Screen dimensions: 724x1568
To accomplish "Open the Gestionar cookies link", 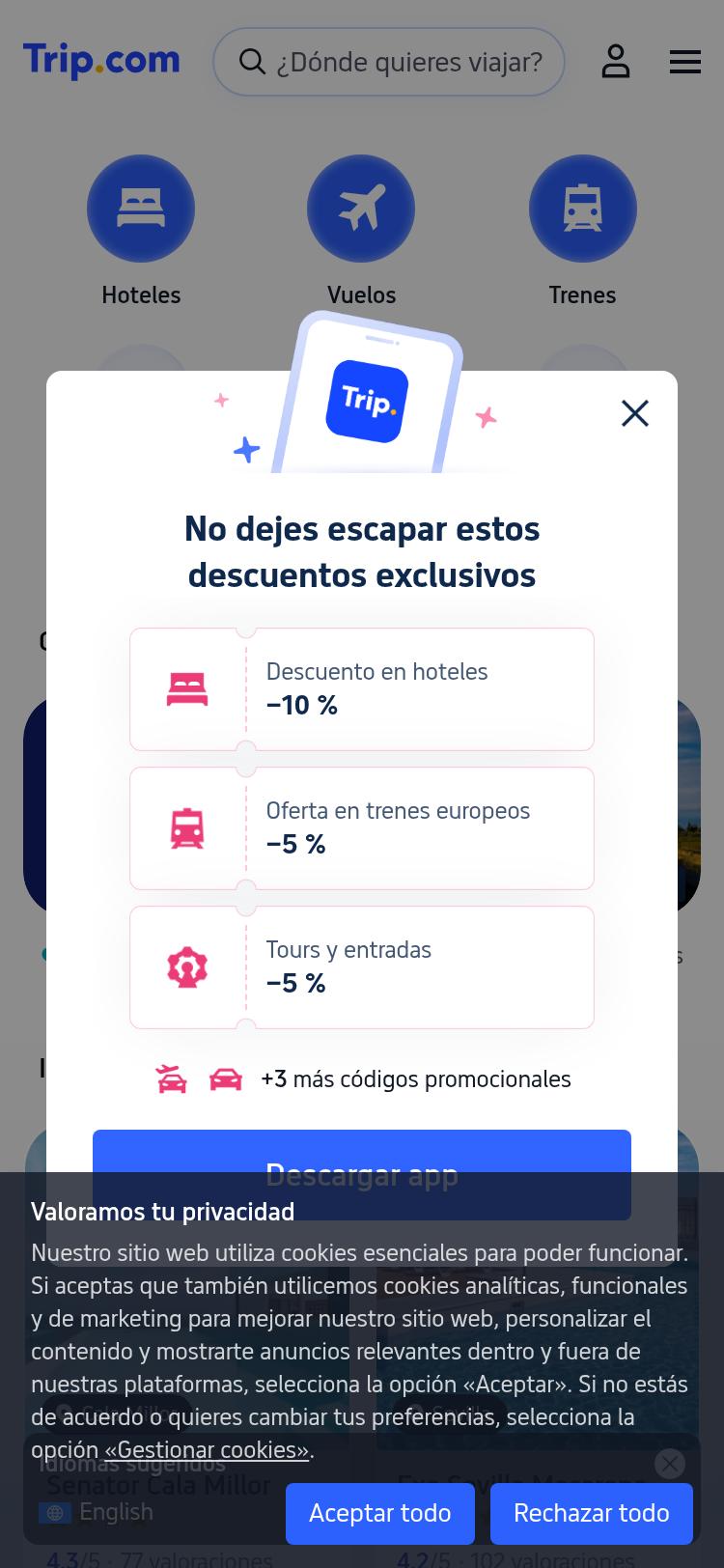I will [208, 1449].
